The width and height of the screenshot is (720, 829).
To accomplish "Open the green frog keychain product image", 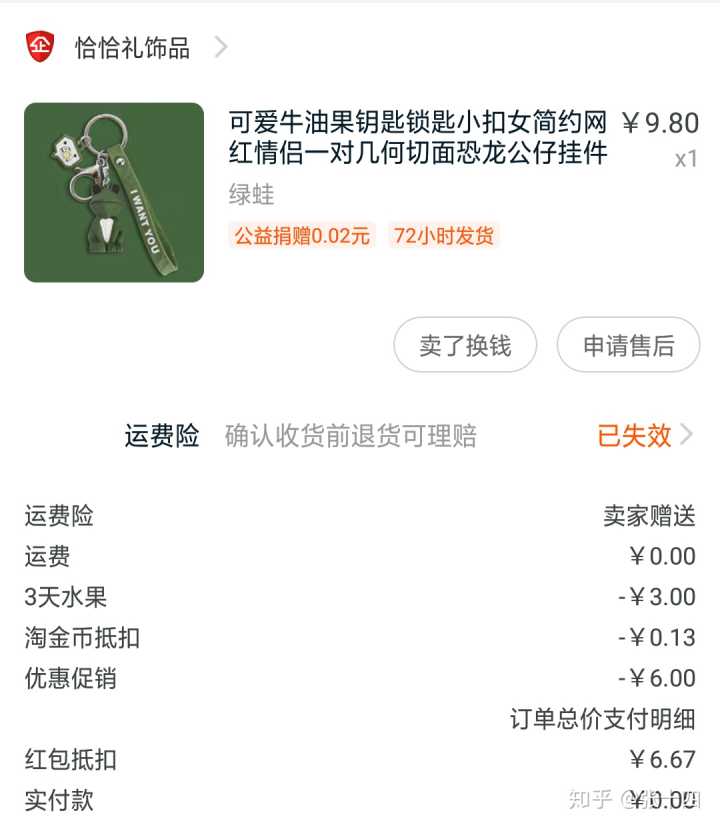I will click(x=114, y=192).
